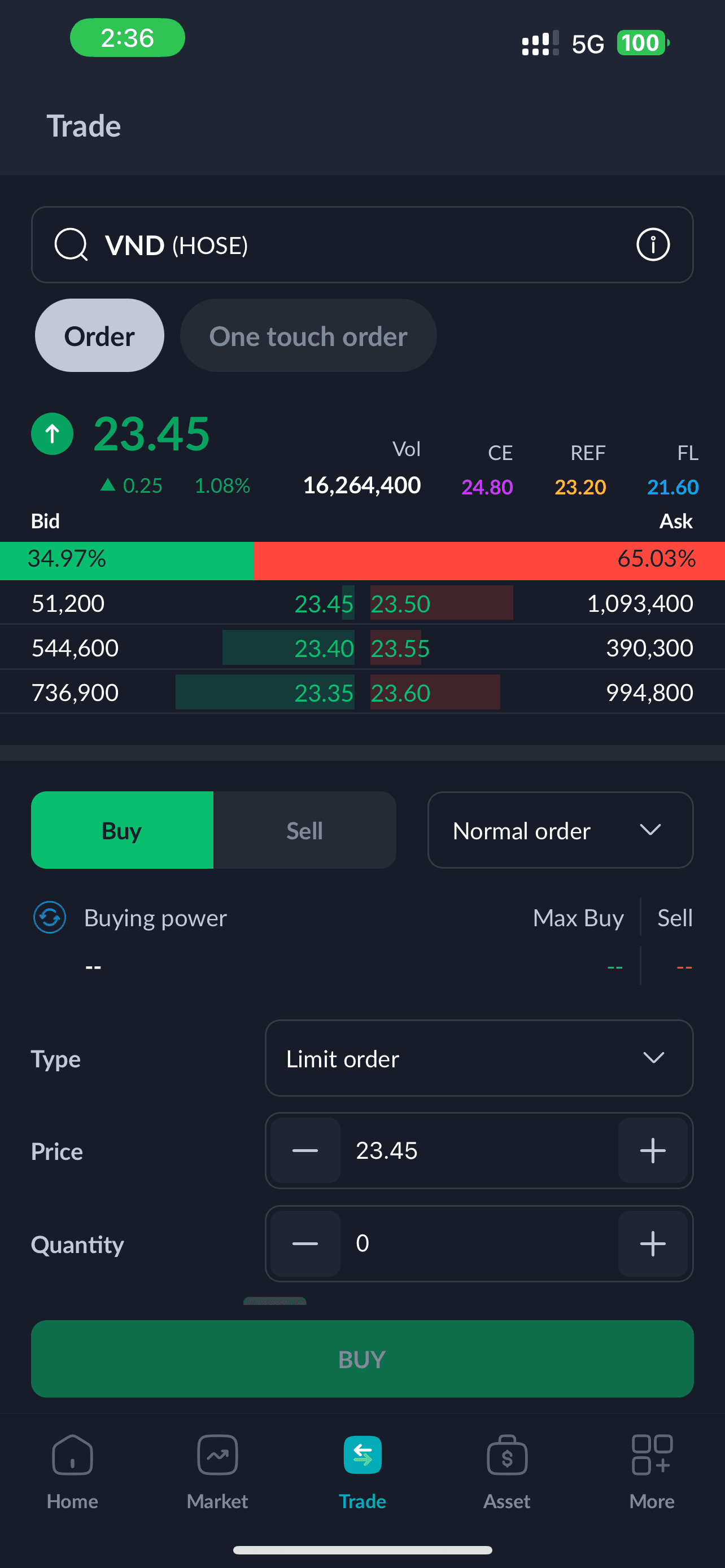Increase the price using the plus stepper
Screen dimensions: 725x1568
653,1150
